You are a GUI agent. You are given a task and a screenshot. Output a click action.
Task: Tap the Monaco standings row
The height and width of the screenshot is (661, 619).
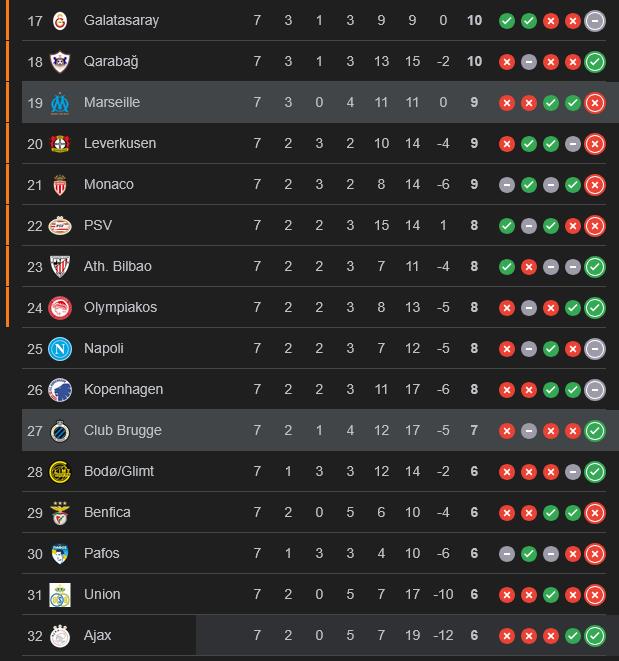[x=108, y=184]
